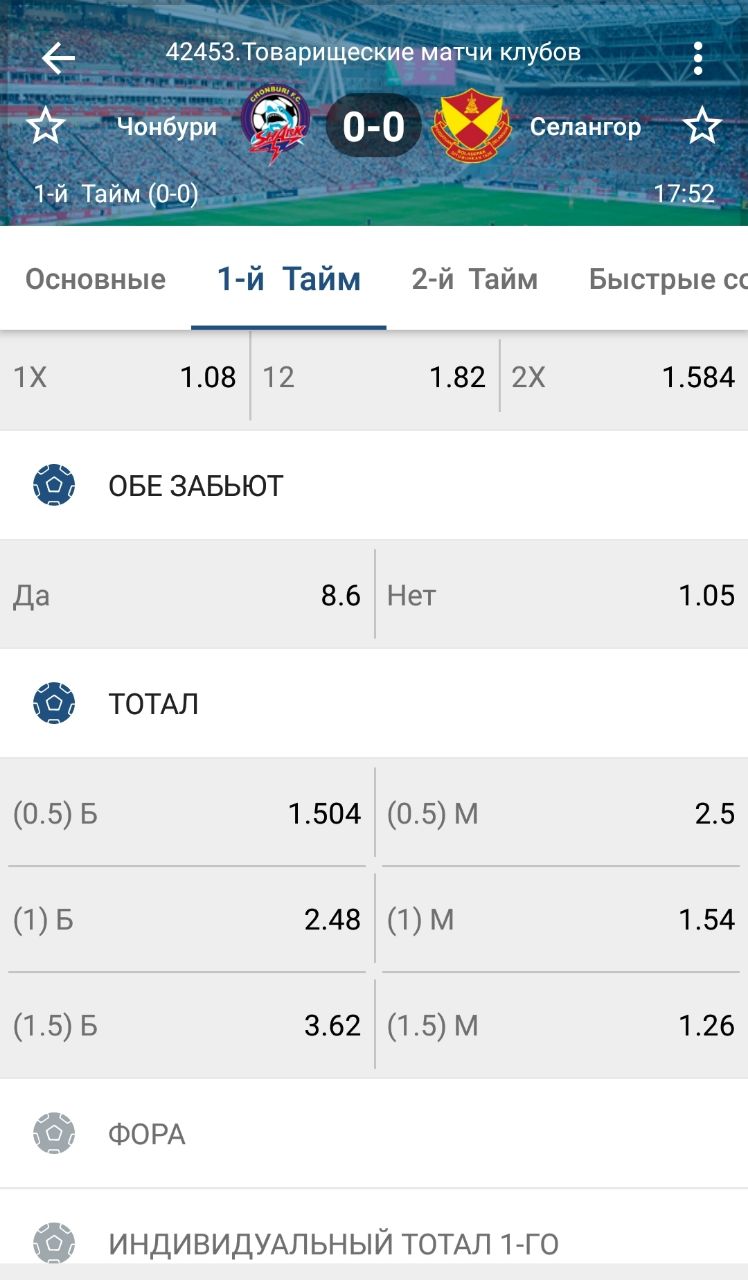
Task: Choose total (0.5) М at 2.5
Action: pyautogui.click(x=562, y=814)
